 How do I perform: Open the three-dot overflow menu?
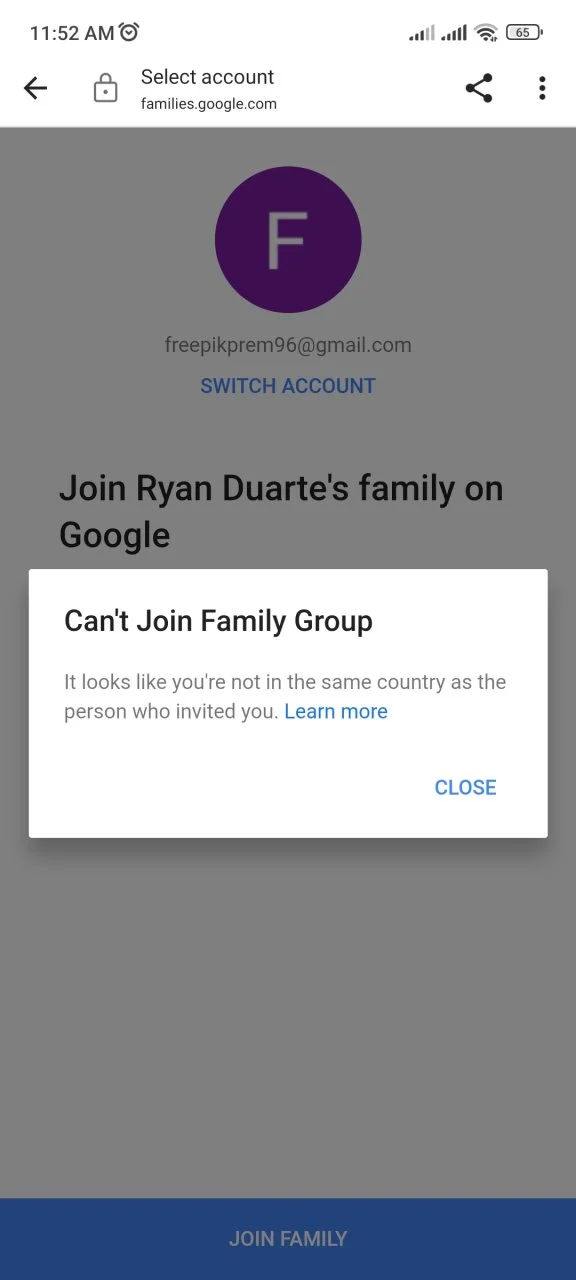pos(542,89)
